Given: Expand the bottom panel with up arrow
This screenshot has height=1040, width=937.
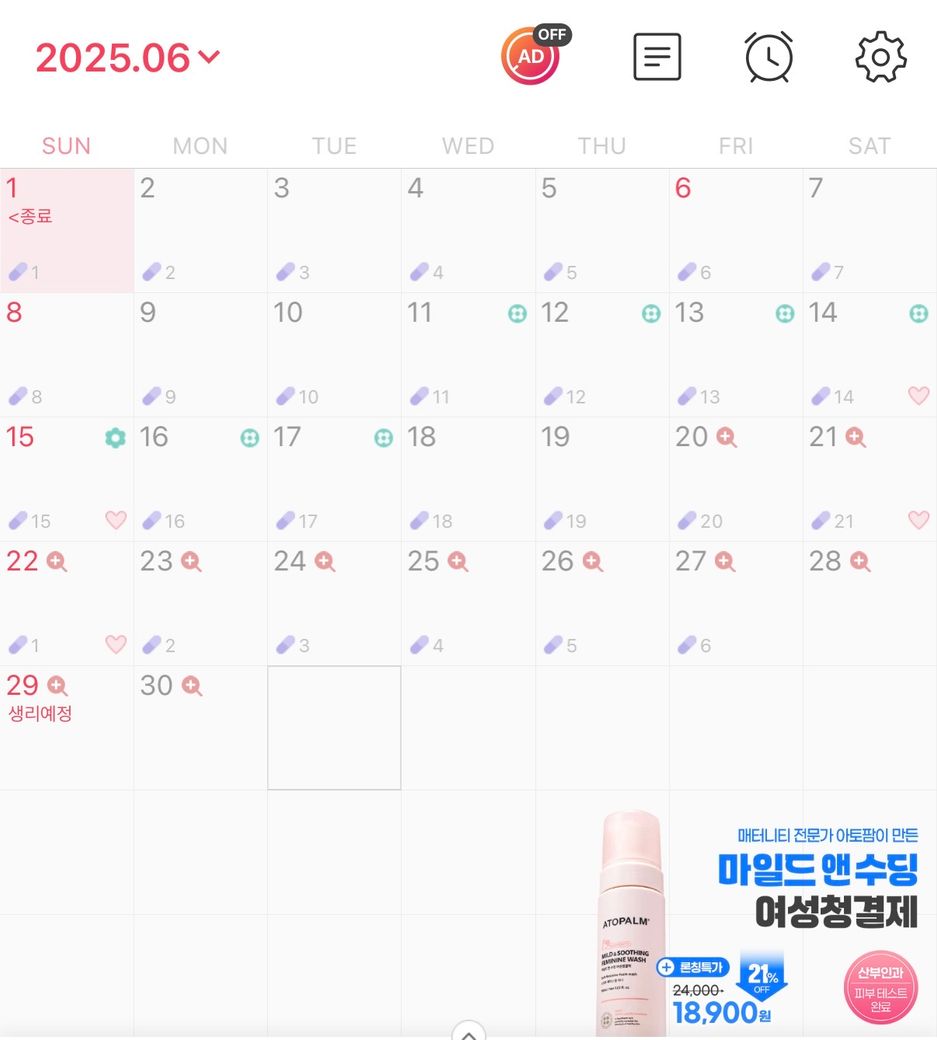Looking at the screenshot, I should [468, 1031].
